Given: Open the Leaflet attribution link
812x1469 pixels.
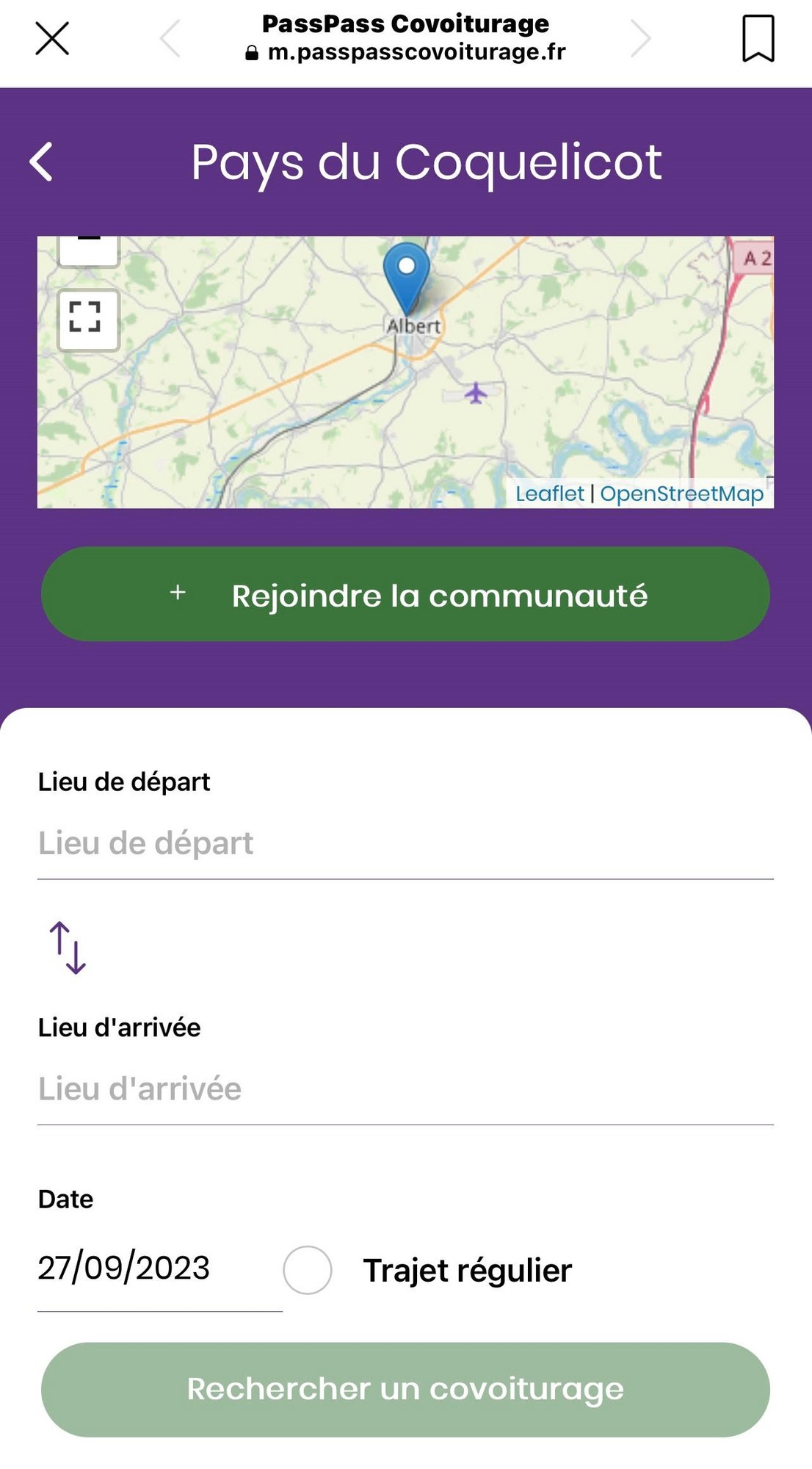Looking at the screenshot, I should [x=549, y=494].
